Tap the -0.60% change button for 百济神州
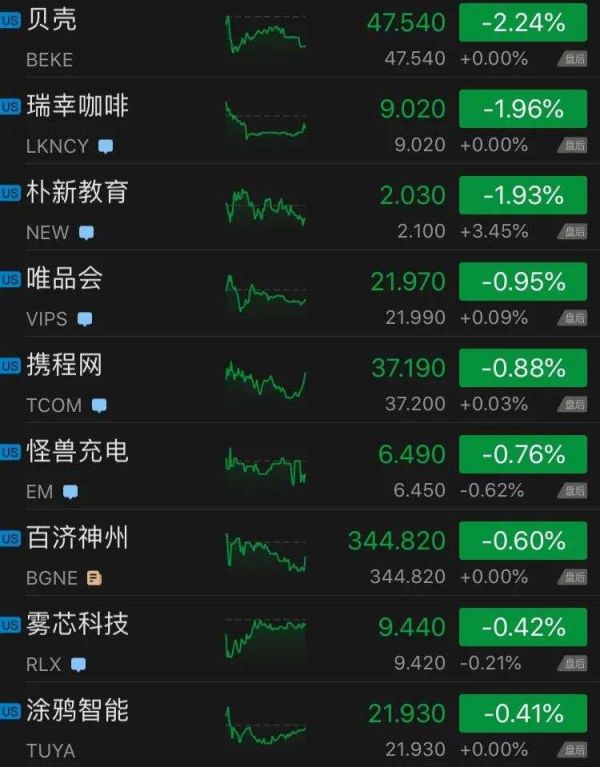The height and width of the screenshot is (767, 600). (523, 541)
